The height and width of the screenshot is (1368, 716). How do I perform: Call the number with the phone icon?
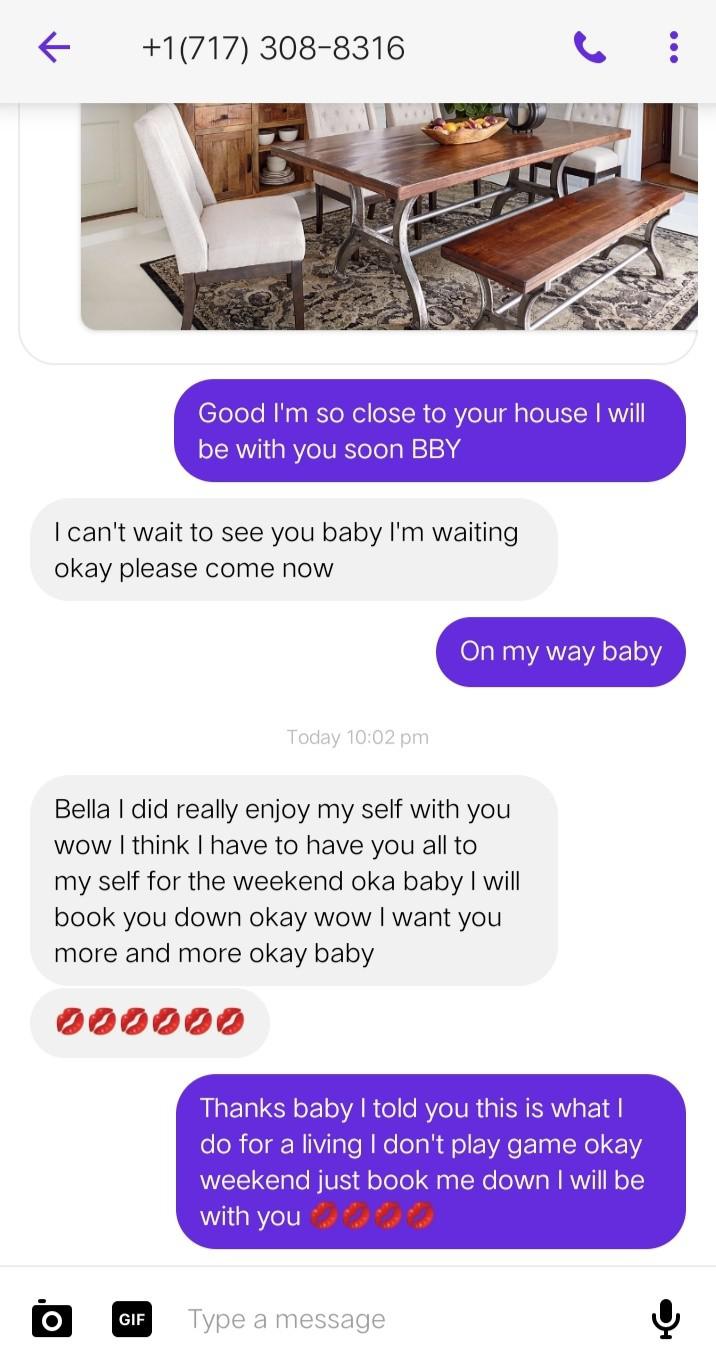pos(589,47)
